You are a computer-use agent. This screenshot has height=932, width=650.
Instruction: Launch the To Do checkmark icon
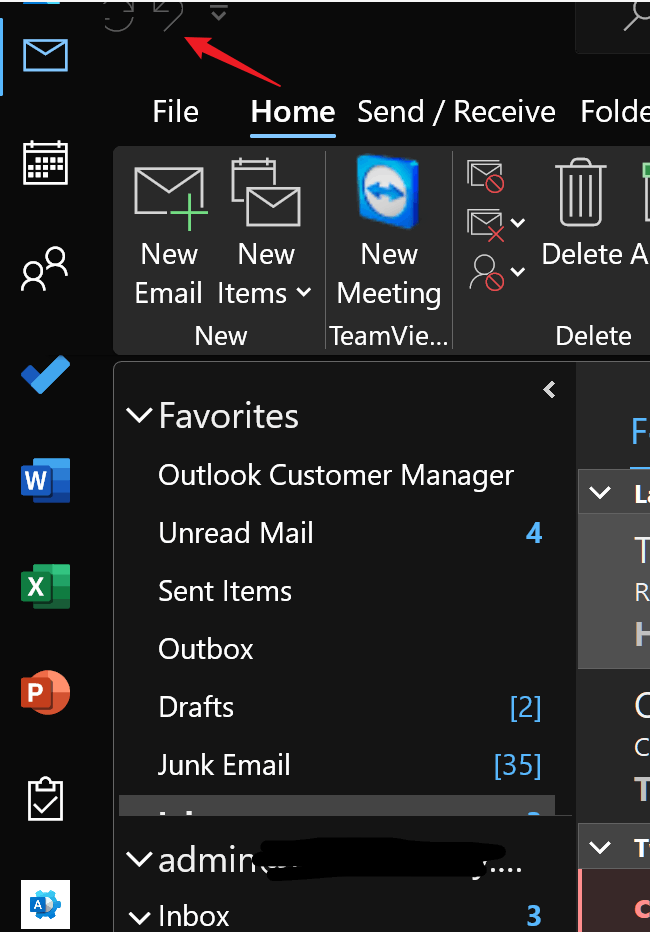pyautogui.click(x=45, y=376)
